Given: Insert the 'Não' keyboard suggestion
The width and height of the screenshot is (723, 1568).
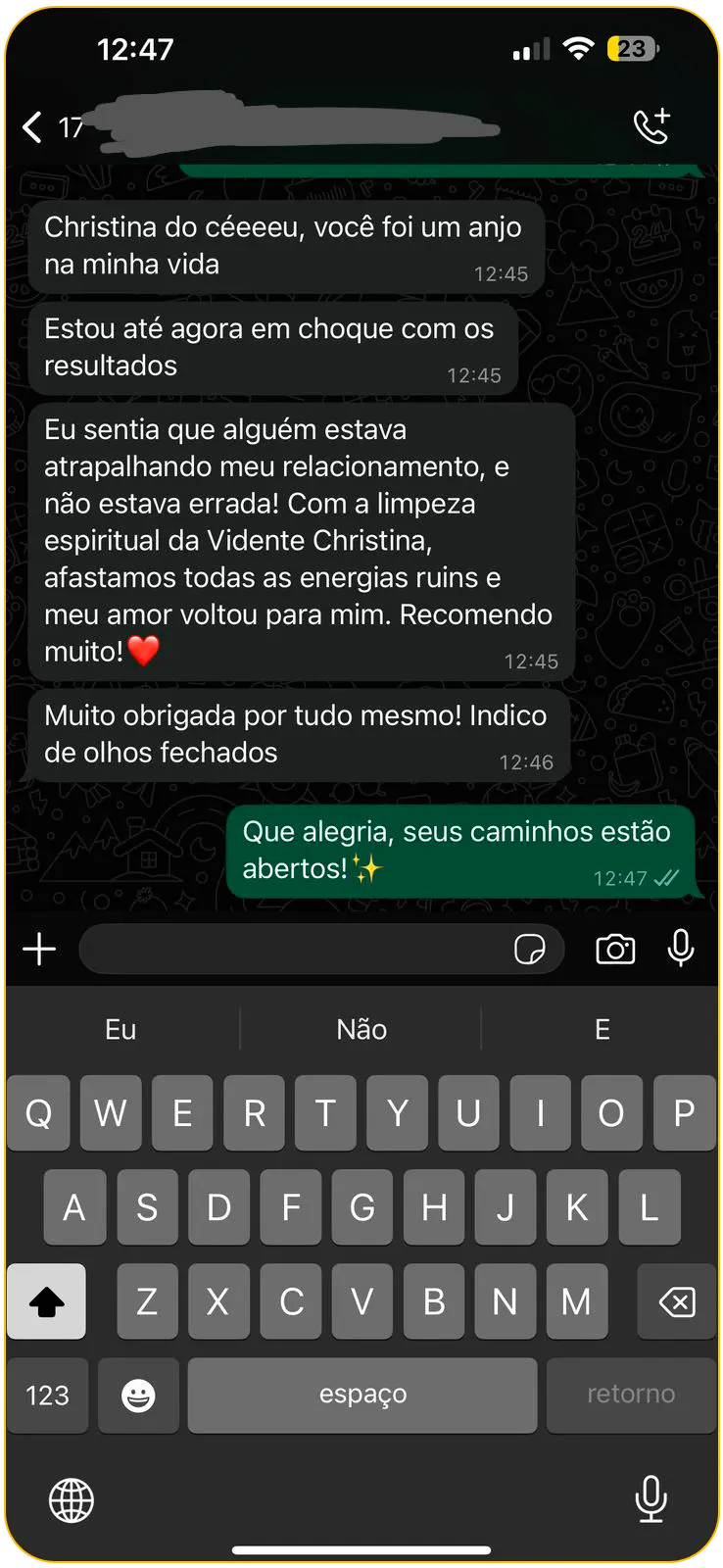Looking at the screenshot, I should tap(361, 1029).
